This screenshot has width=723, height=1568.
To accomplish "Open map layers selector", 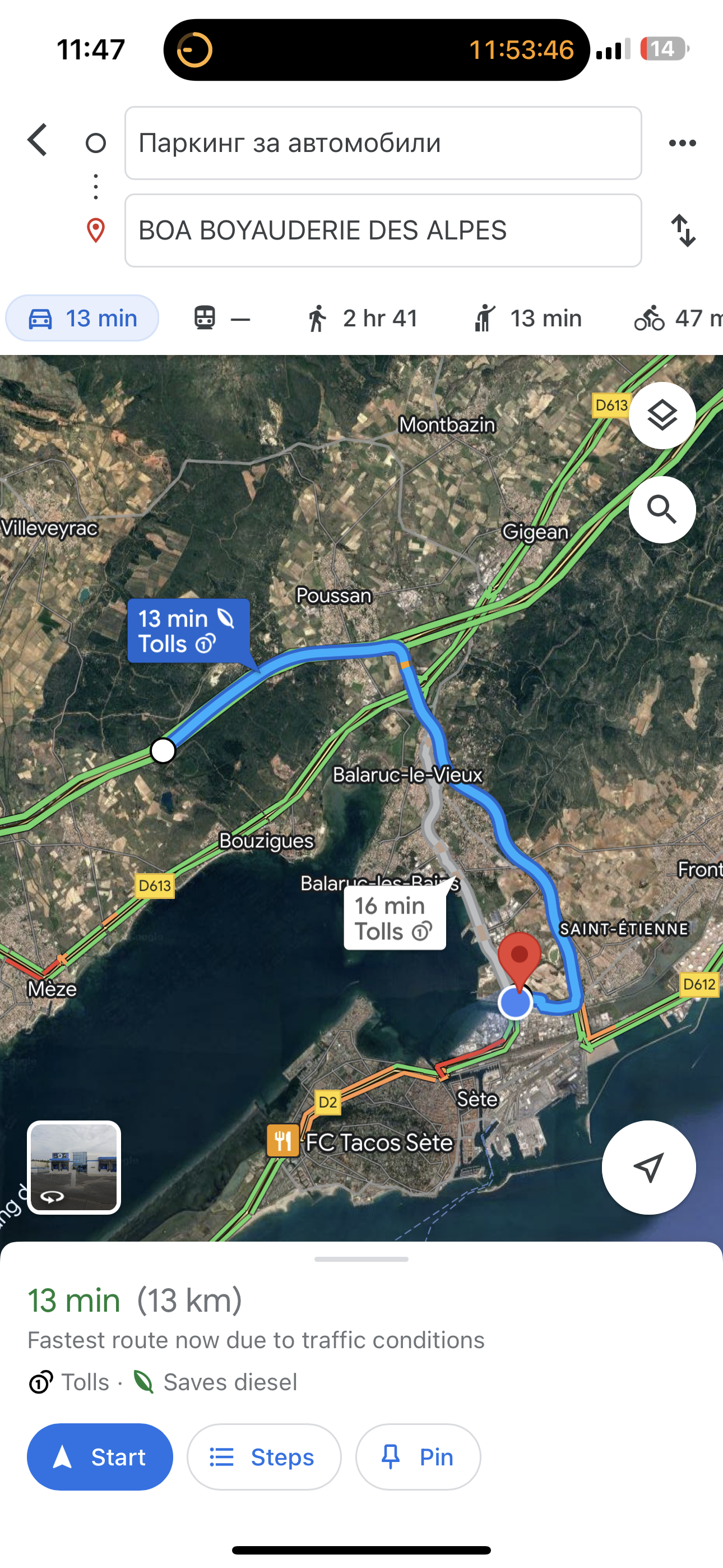I will [661, 416].
